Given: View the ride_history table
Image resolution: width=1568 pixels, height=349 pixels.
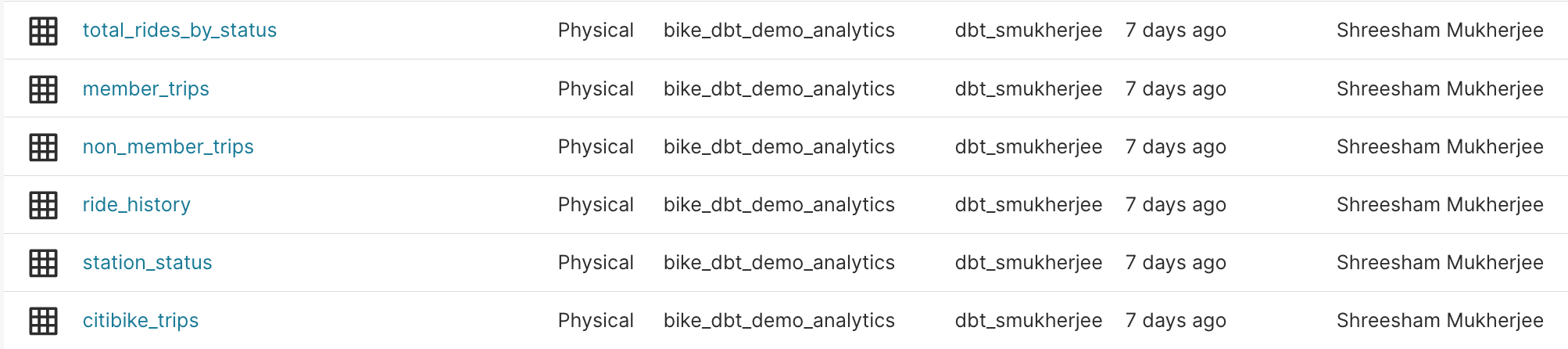Looking at the screenshot, I should coord(136,205).
